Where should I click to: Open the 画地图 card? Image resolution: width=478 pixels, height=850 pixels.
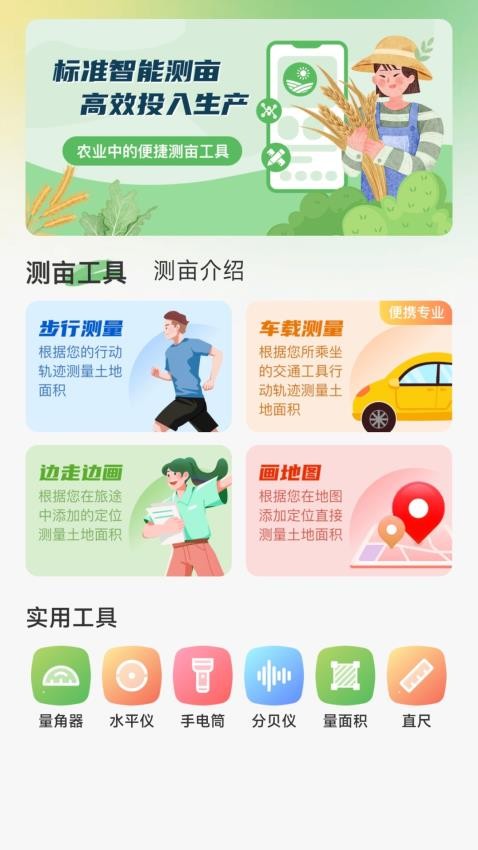(x=349, y=511)
